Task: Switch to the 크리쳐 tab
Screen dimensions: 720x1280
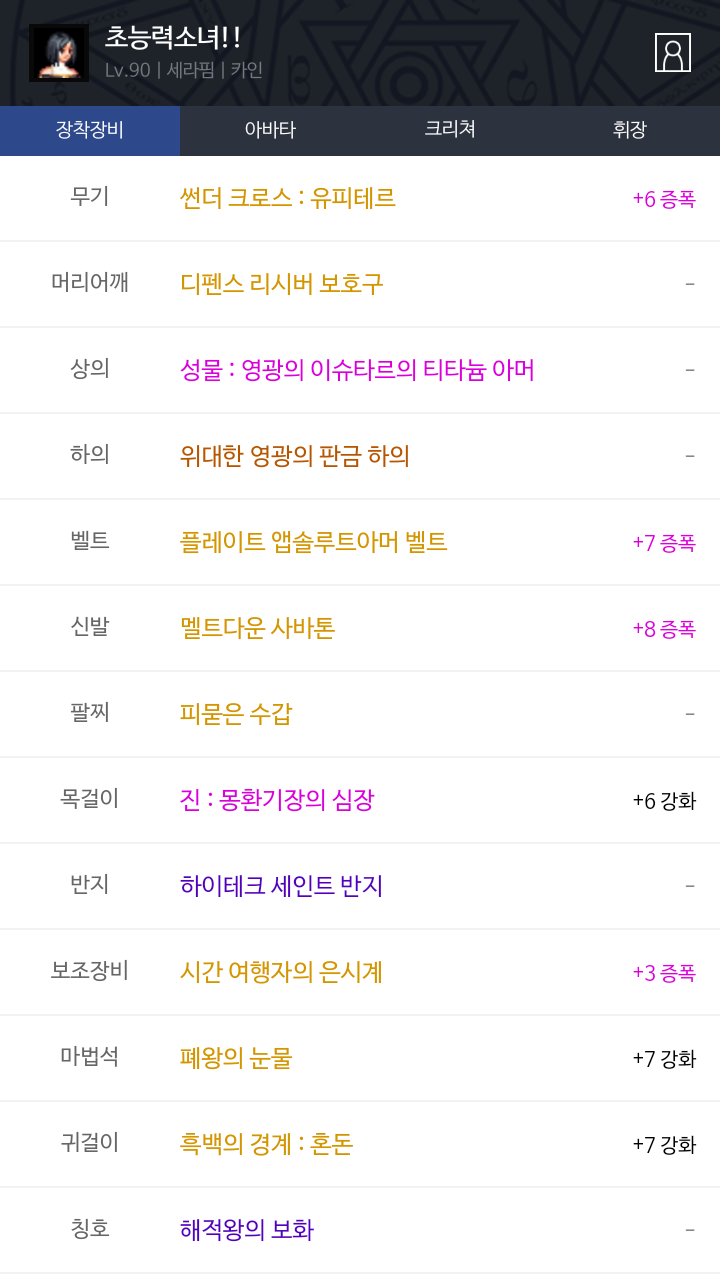Action: tap(450, 130)
